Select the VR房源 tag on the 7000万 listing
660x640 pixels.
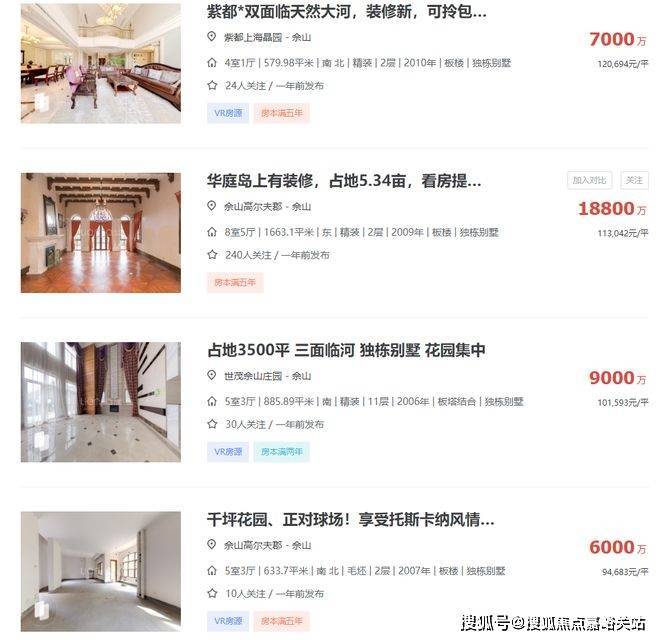[227, 113]
